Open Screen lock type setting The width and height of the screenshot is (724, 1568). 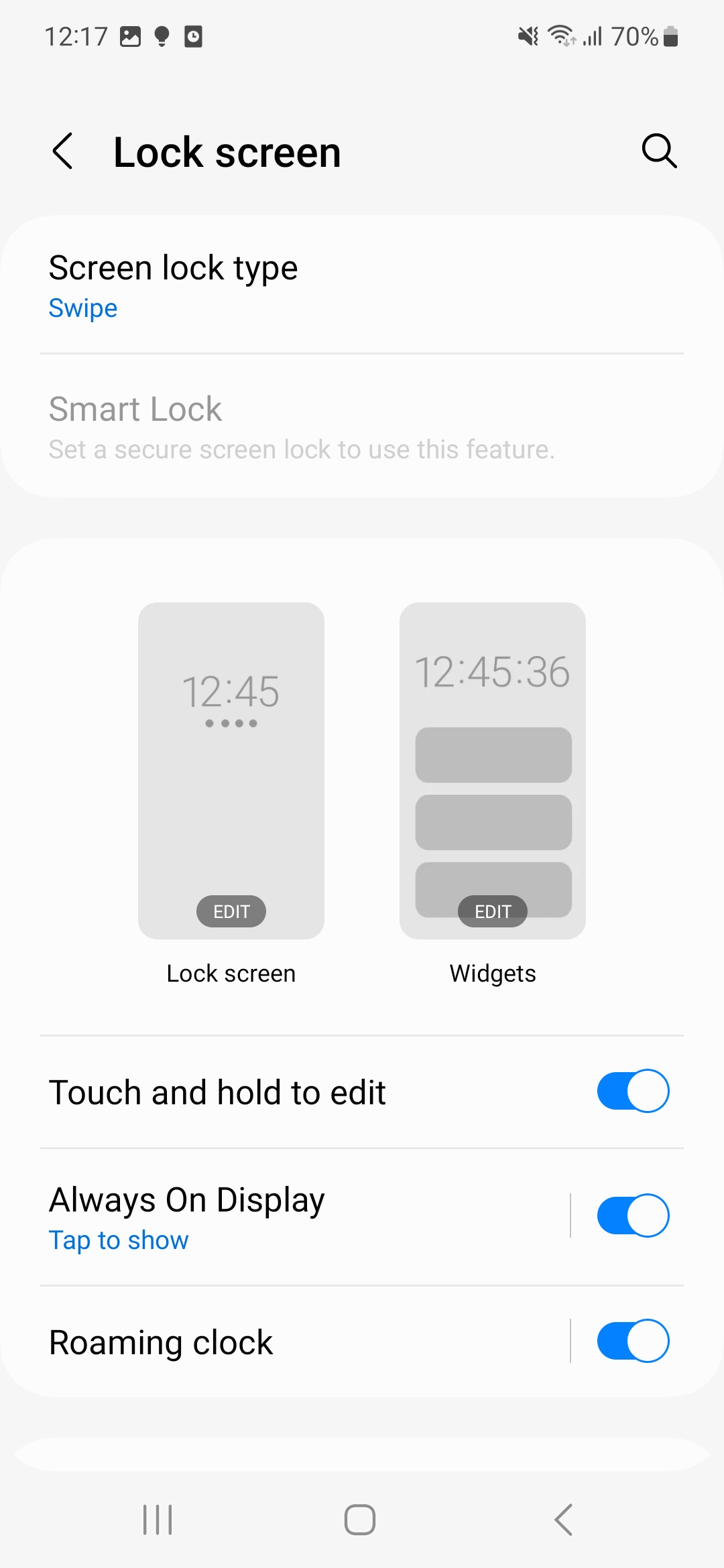(x=362, y=286)
